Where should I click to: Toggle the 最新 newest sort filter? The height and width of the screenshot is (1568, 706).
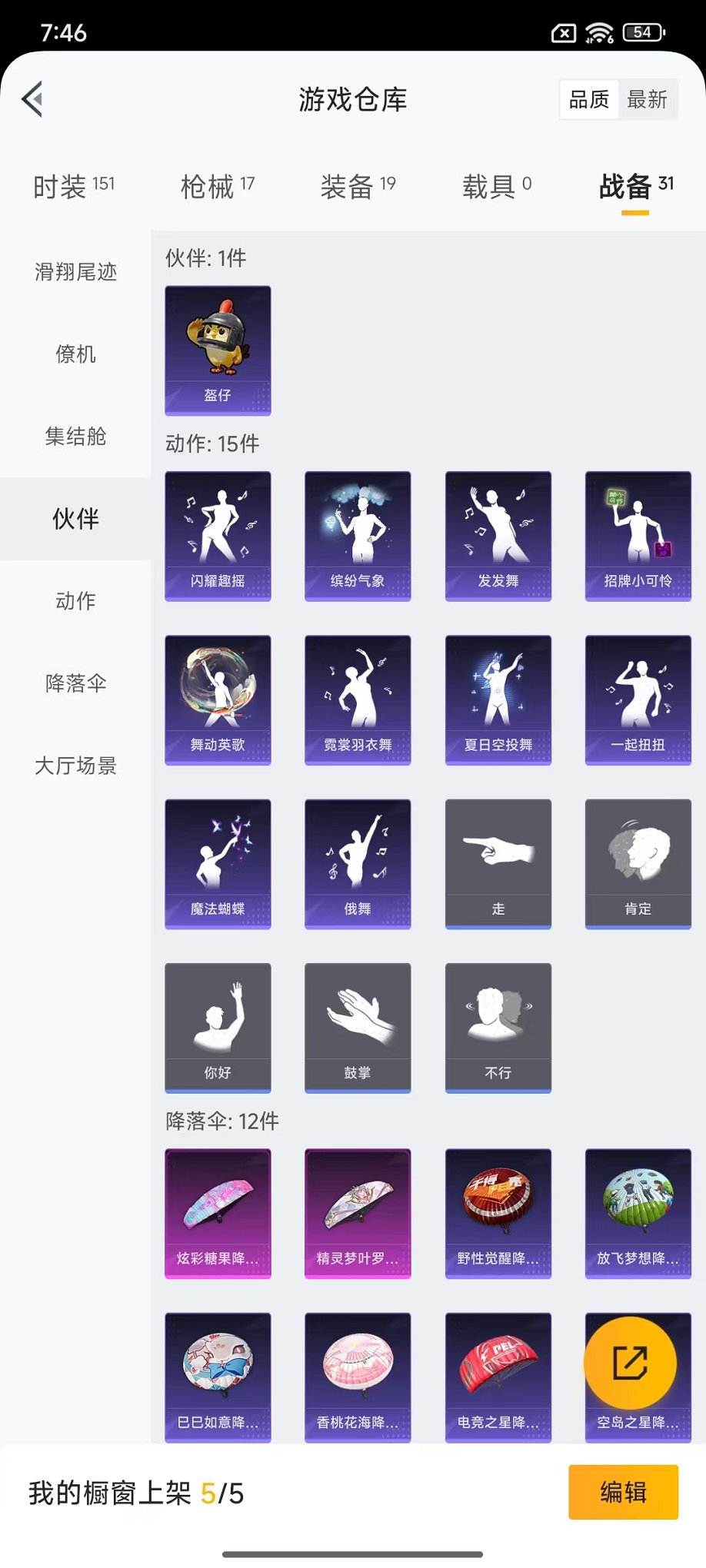coord(648,98)
